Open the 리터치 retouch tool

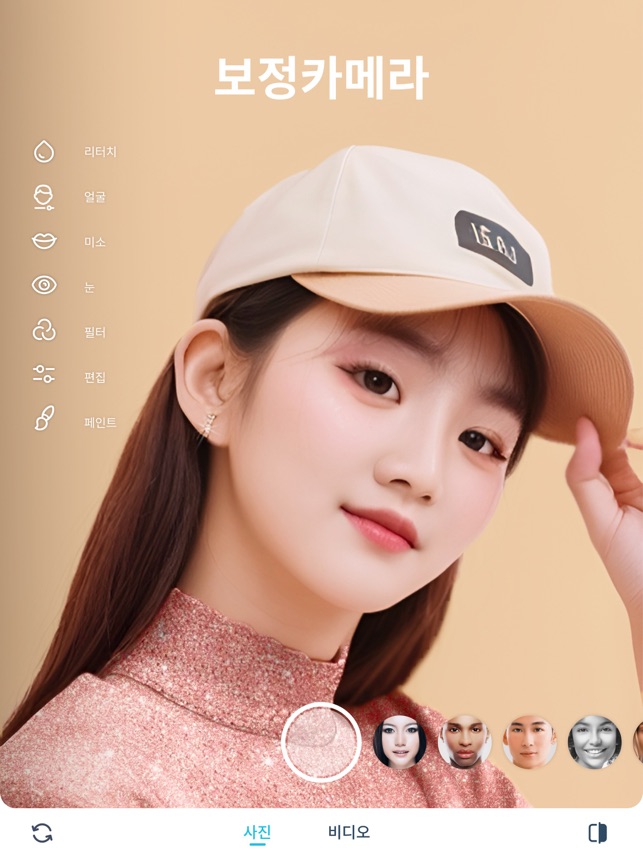click(x=44, y=152)
